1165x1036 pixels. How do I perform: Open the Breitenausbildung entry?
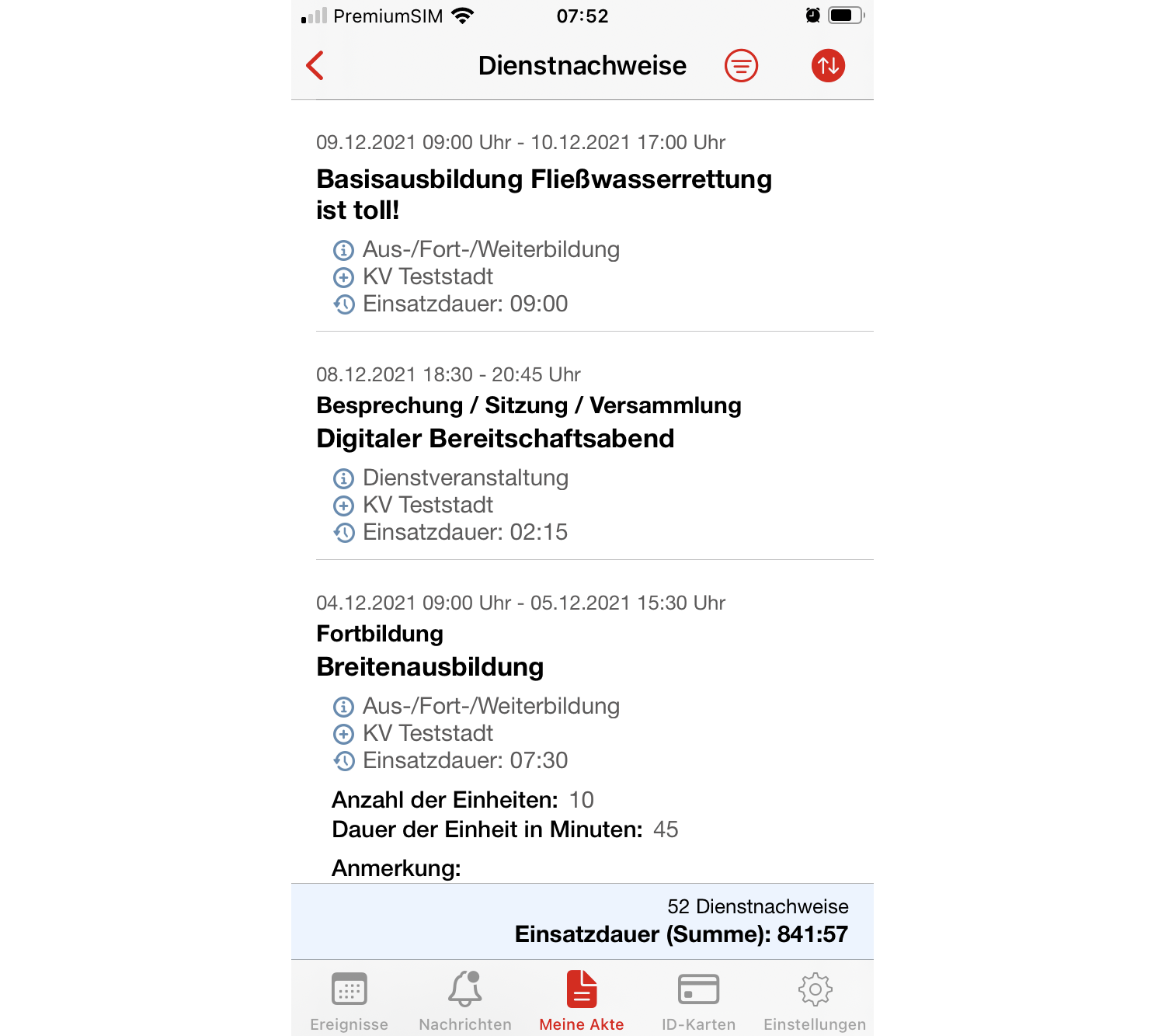point(429,667)
